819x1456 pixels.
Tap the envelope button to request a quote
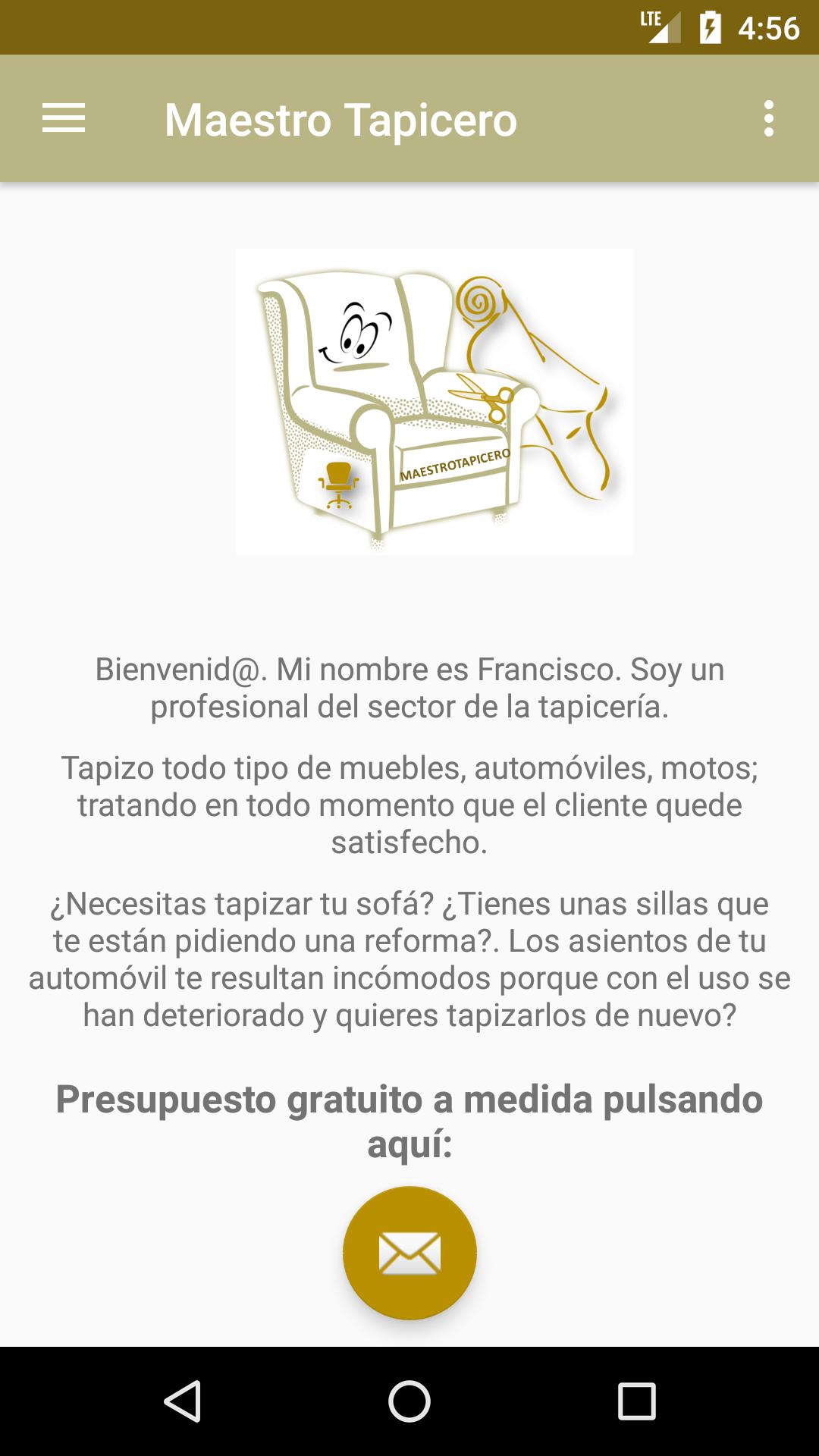click(x=409, y=1253)
